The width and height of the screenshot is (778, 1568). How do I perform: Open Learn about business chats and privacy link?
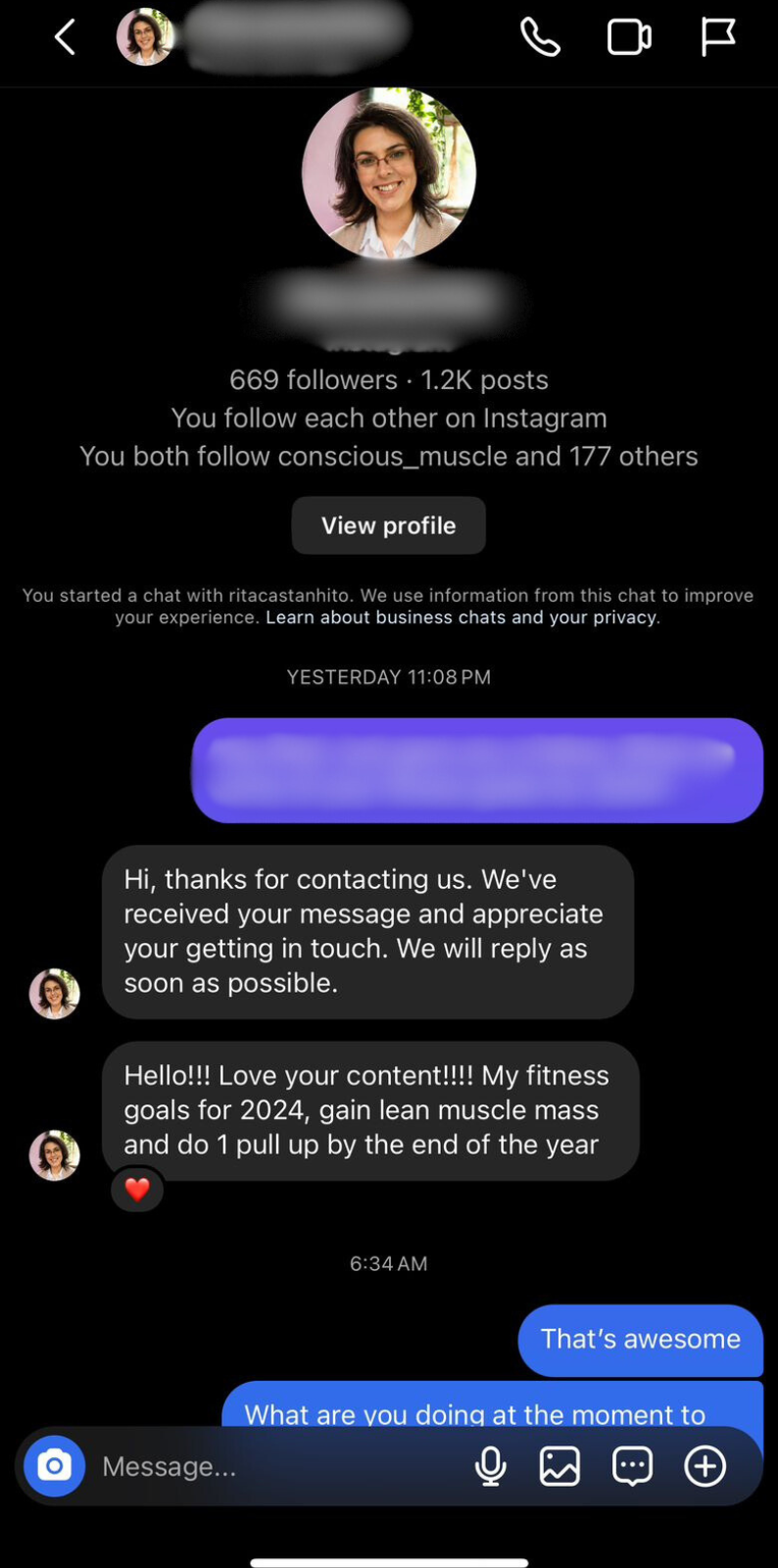(462, 617)
